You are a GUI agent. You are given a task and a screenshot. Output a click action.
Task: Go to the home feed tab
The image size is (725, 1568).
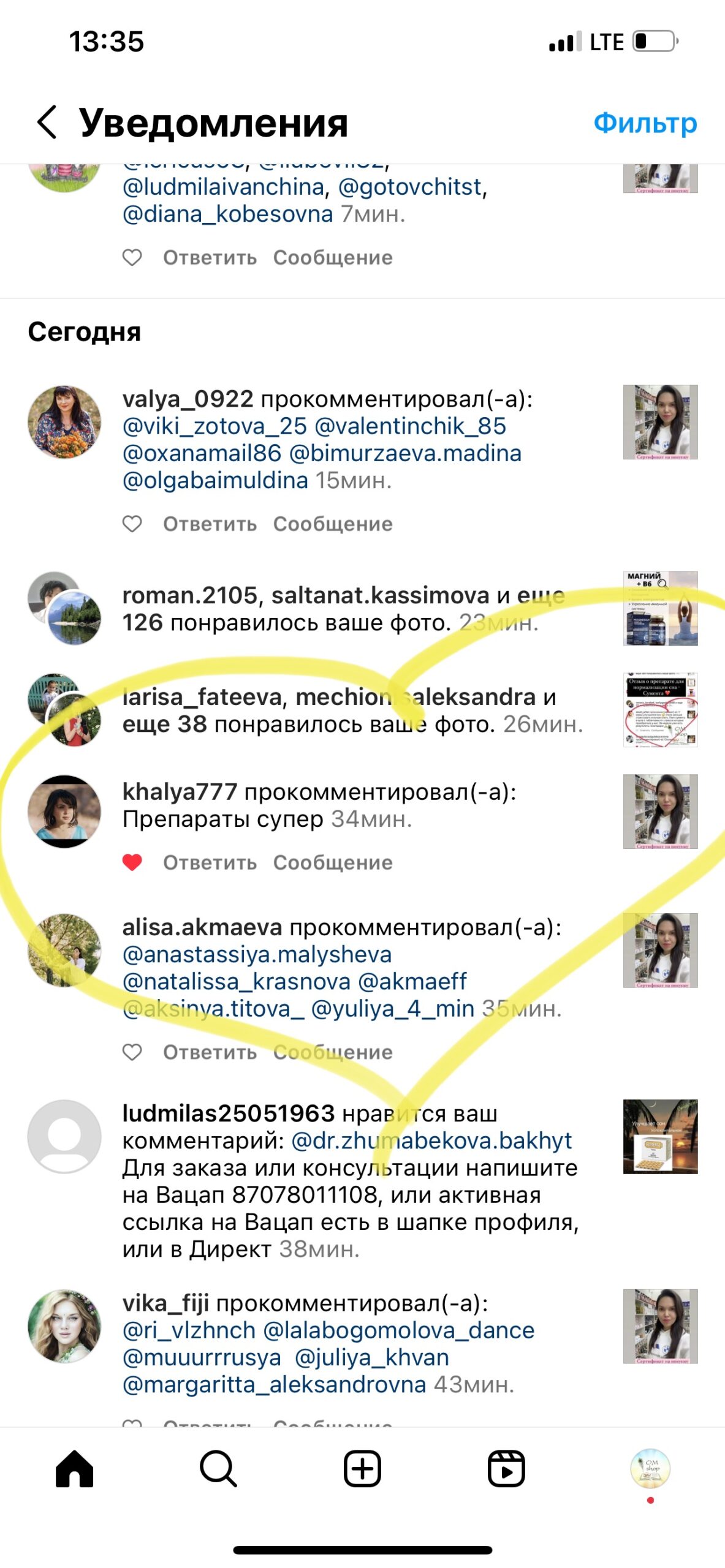click(74, 1469)
